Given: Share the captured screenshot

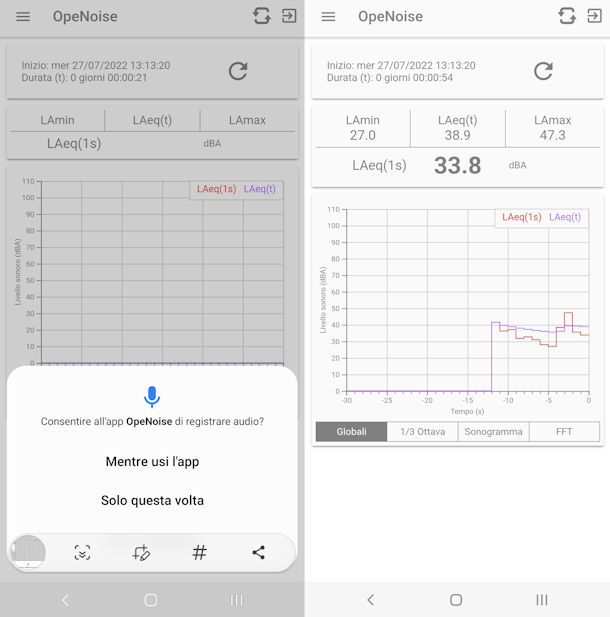Looking at the screenshot, I should click(258, 552).
